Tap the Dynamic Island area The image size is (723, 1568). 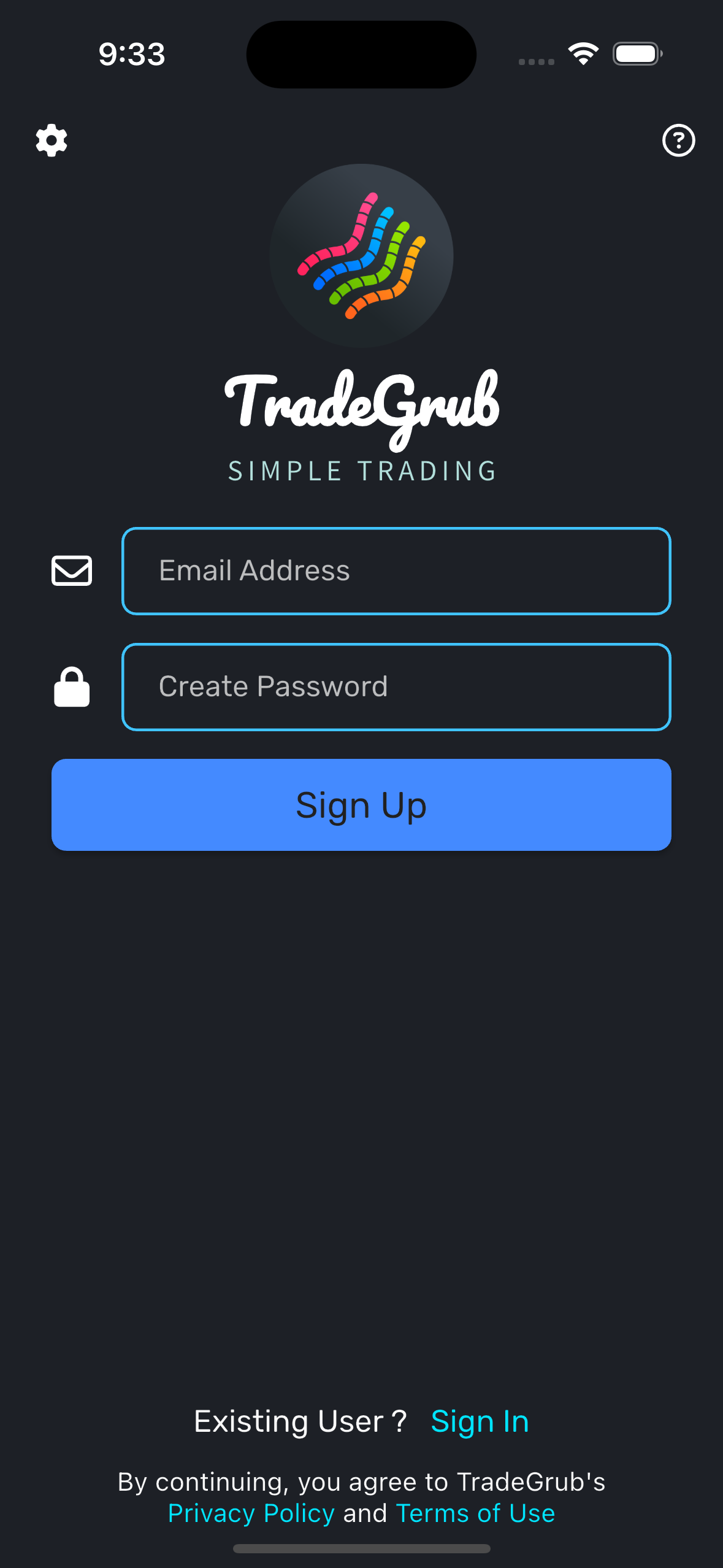pyautogui.click(x=361, y=54)
